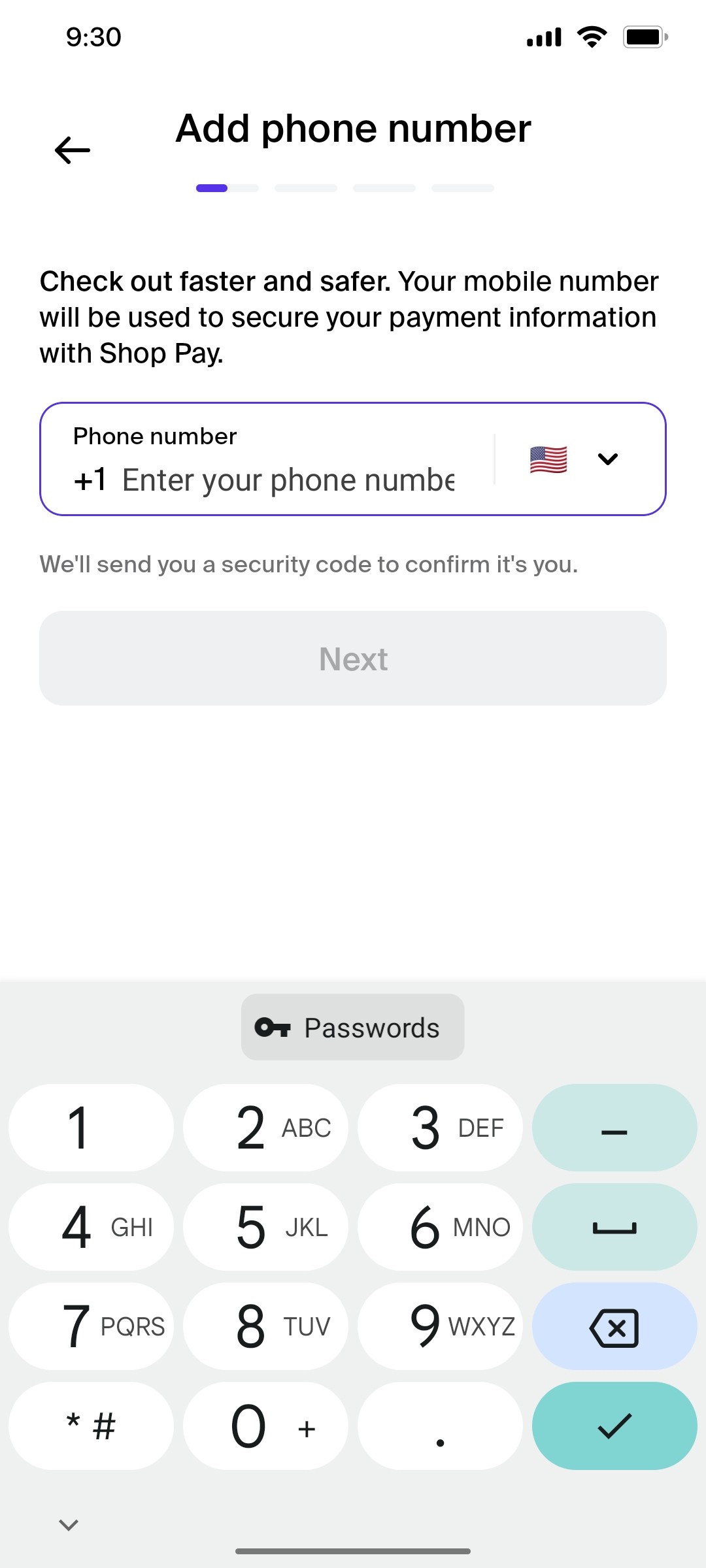This screenshot has height=1568, width=706.
Task: Tap the 5 JKL key
Action: coord(265,1226)
